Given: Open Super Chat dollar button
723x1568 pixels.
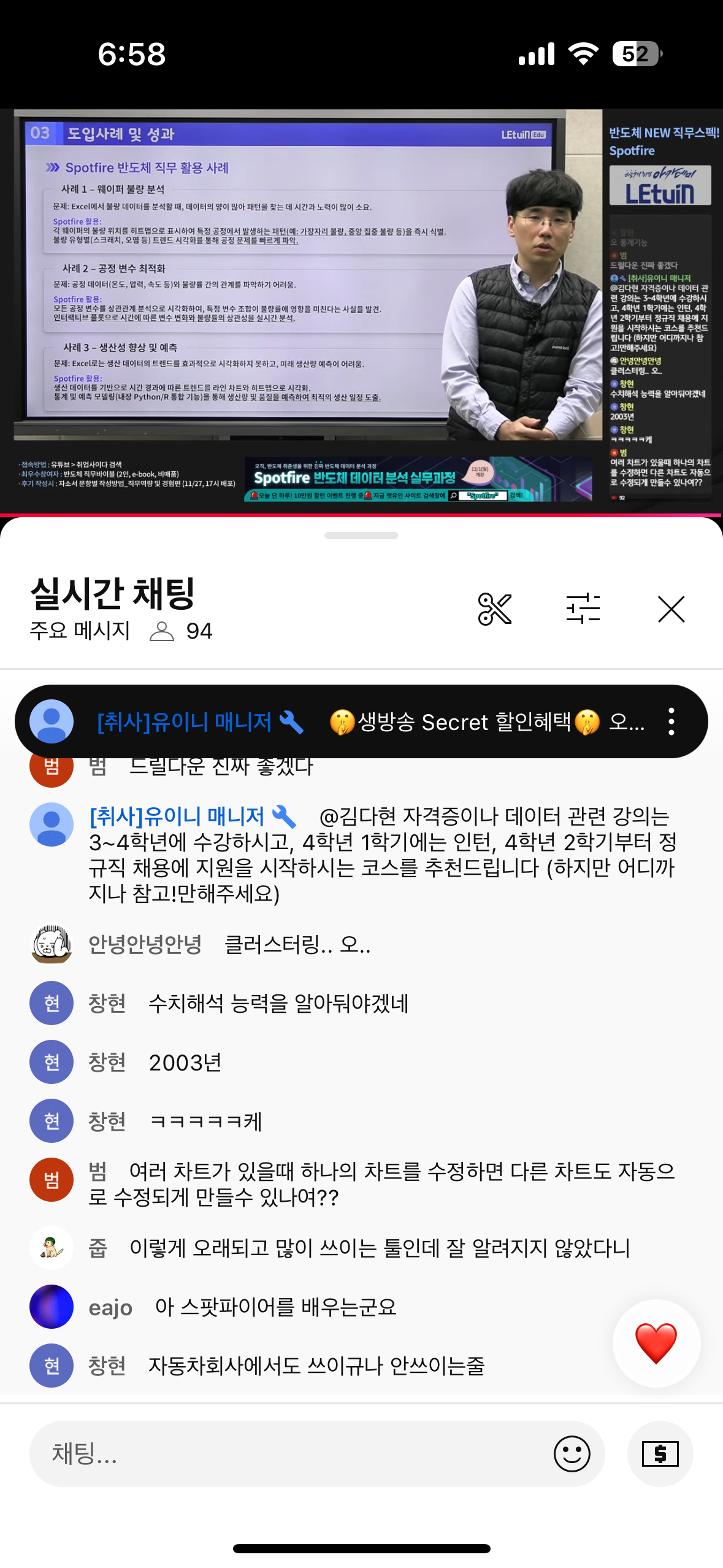Looking at the screenshot, I should click(660, 1453).
